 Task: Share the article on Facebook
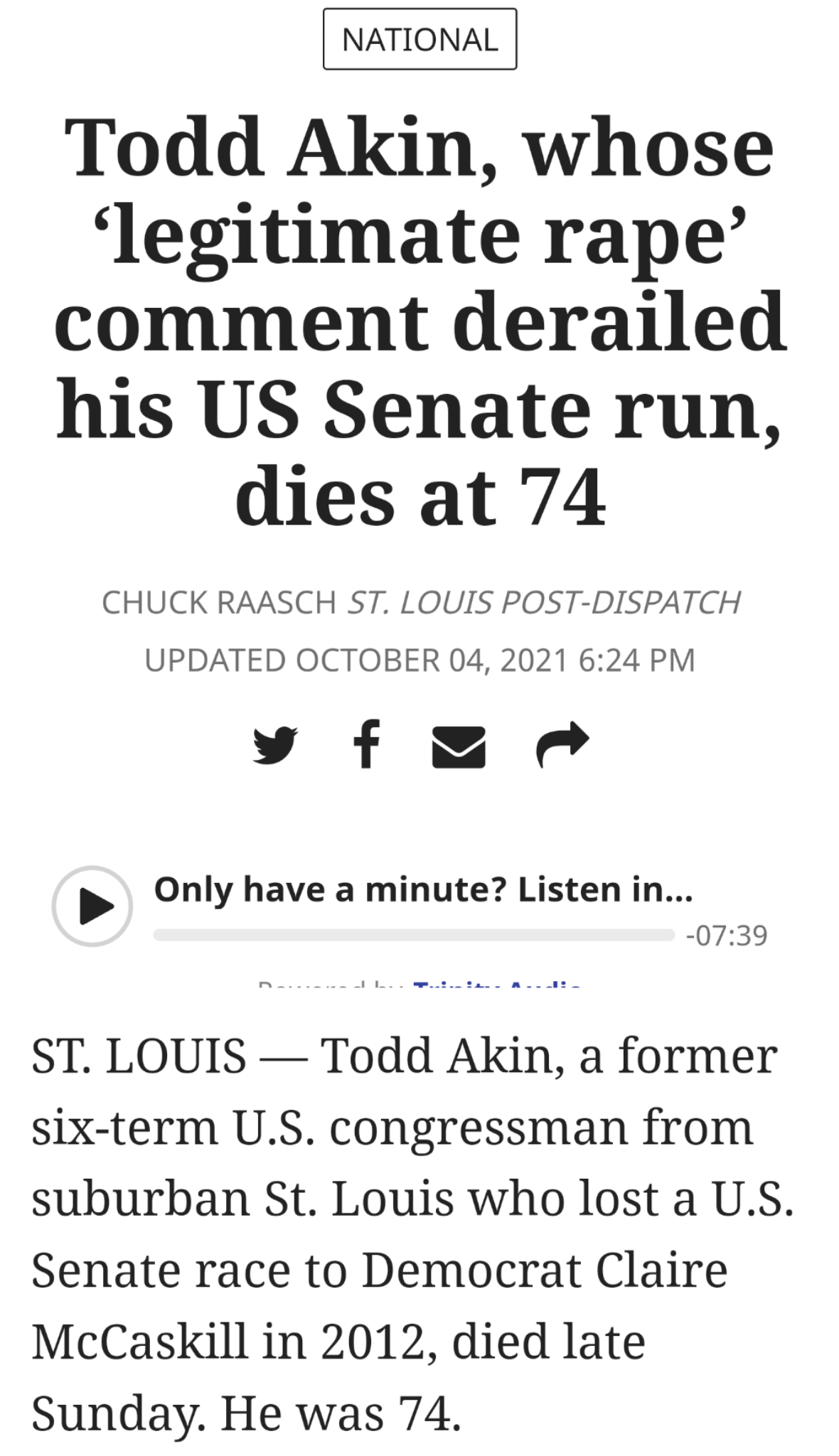coord(367,744)
